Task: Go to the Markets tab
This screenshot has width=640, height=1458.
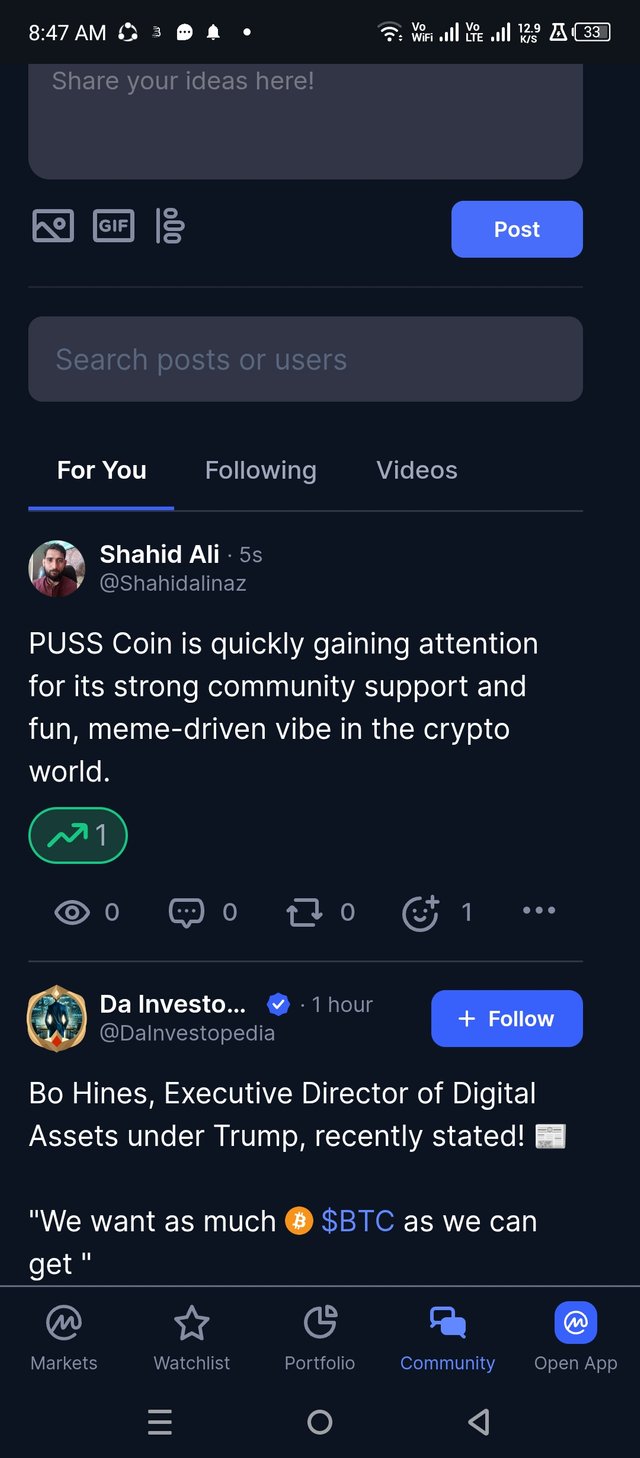Action: [x=64, y=1338]
